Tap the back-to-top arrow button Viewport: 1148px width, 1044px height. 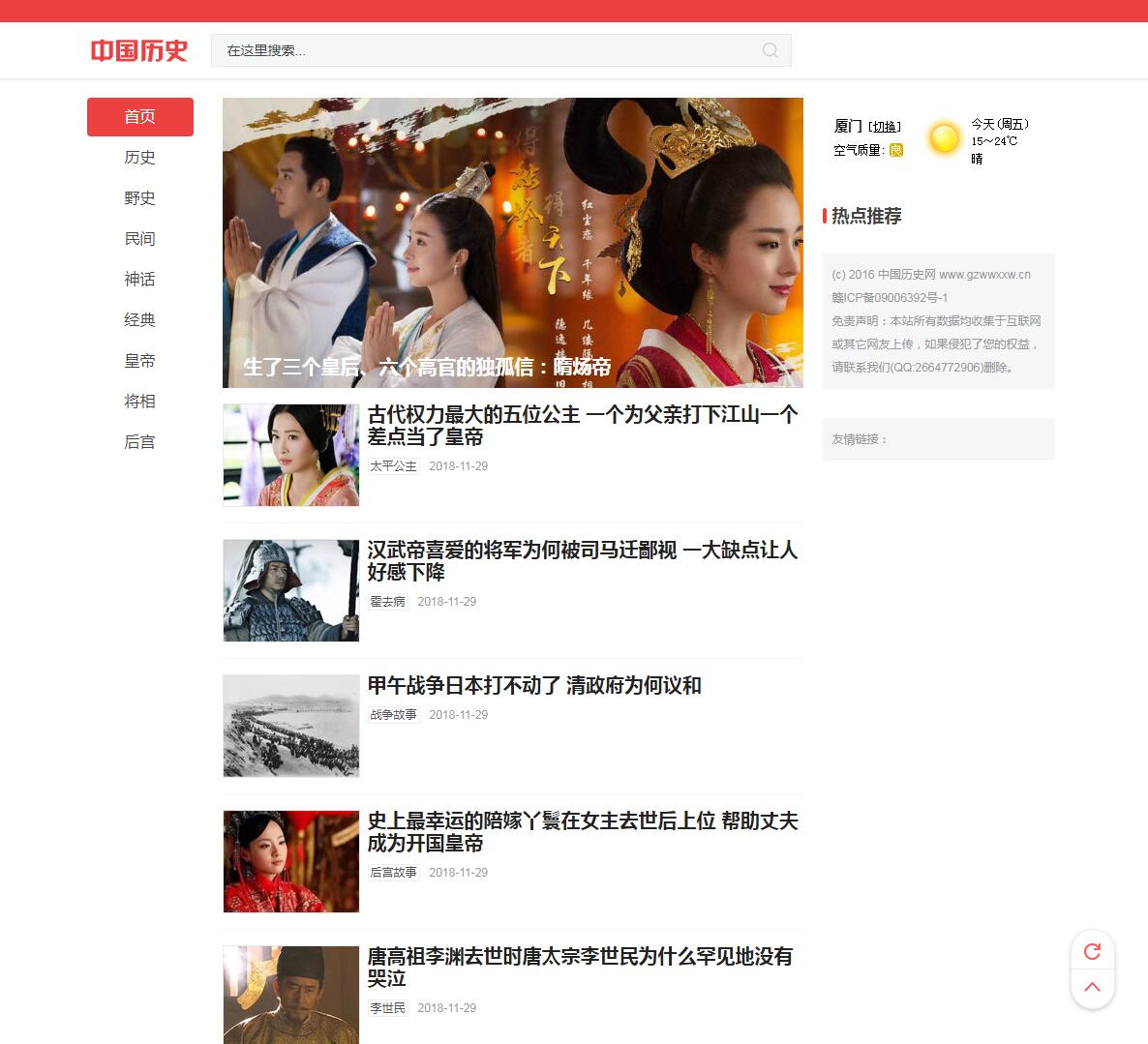point(1092,988)
